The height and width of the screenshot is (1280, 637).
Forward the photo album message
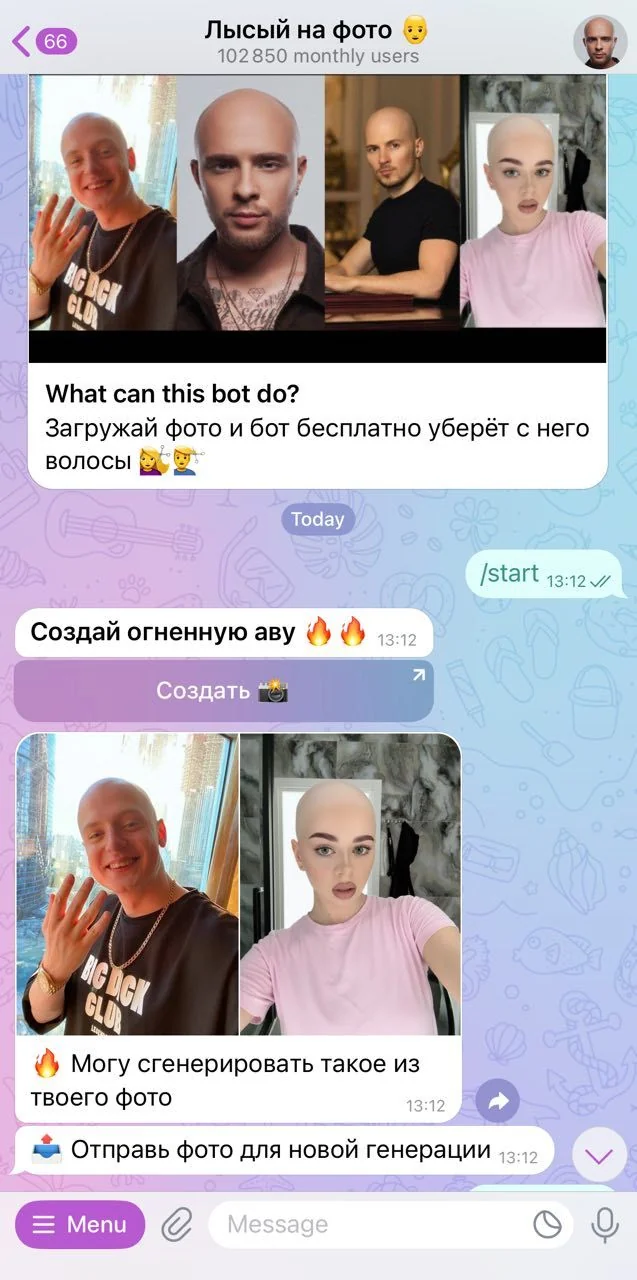498,1102
